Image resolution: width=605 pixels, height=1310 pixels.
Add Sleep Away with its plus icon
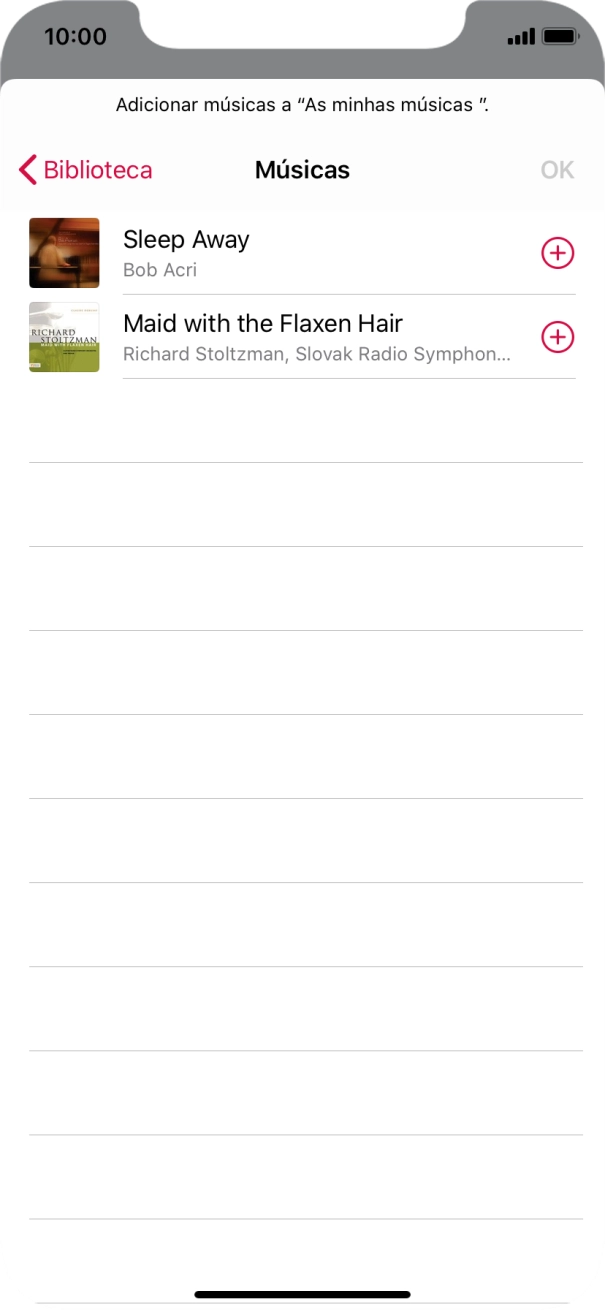click(x=557, y=253)
